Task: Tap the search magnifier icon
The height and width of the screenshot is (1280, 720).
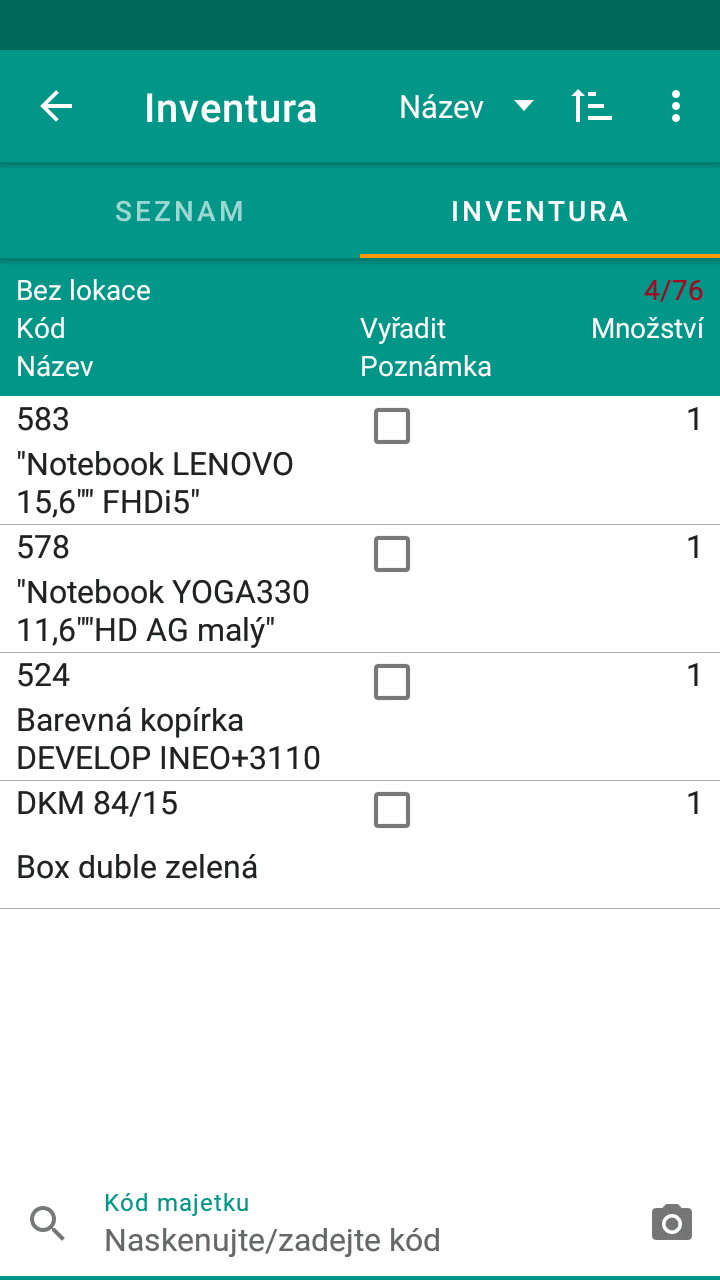Action: pos(47,1222)
